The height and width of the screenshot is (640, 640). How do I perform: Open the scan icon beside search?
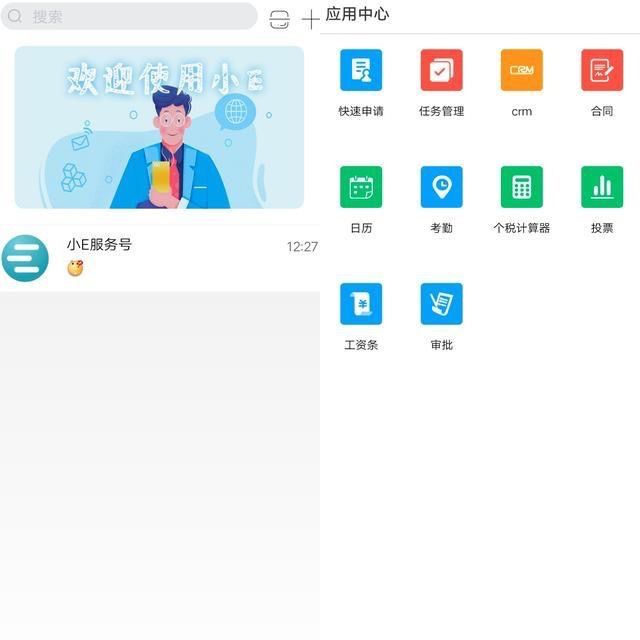pyautogui.click(x=279, y=18)
